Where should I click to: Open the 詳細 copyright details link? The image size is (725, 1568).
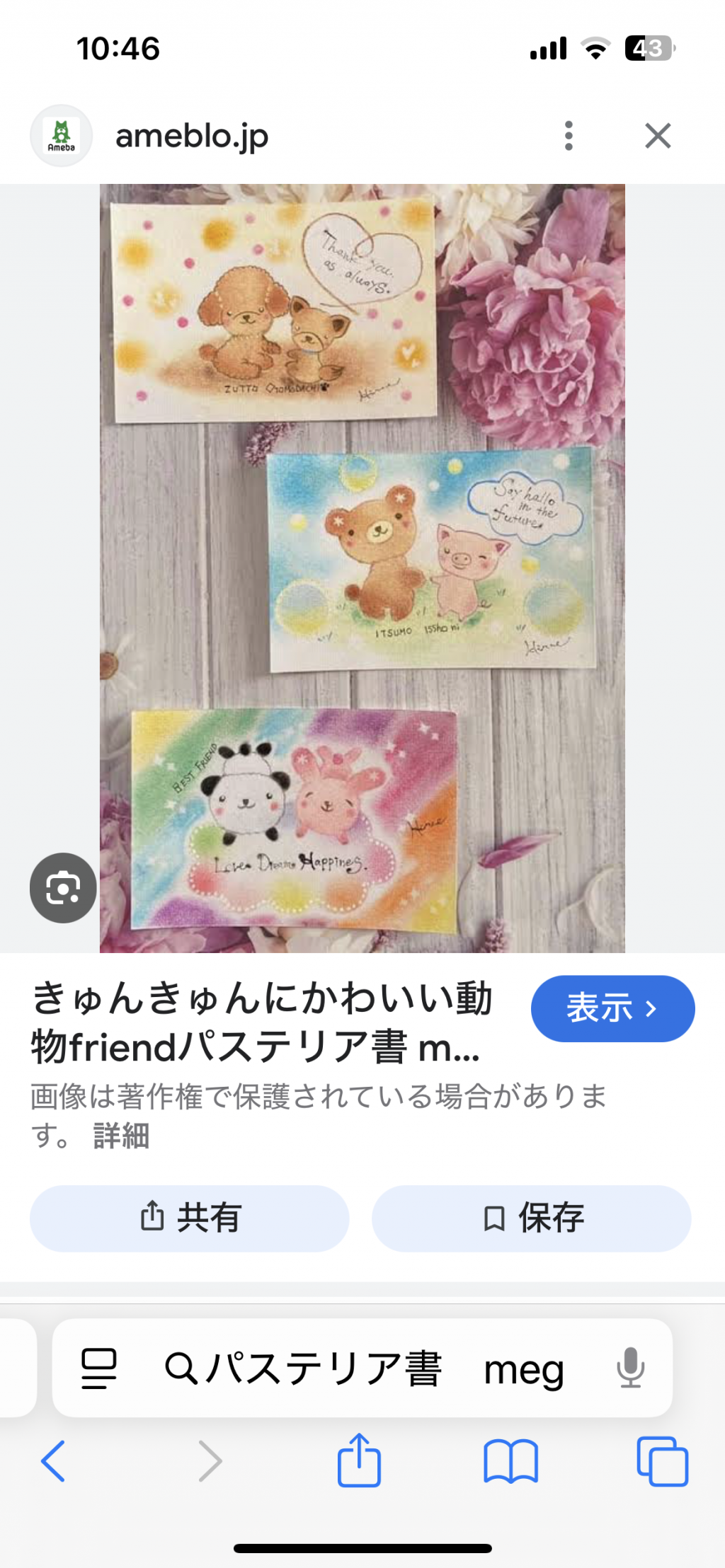(121, 1136)
